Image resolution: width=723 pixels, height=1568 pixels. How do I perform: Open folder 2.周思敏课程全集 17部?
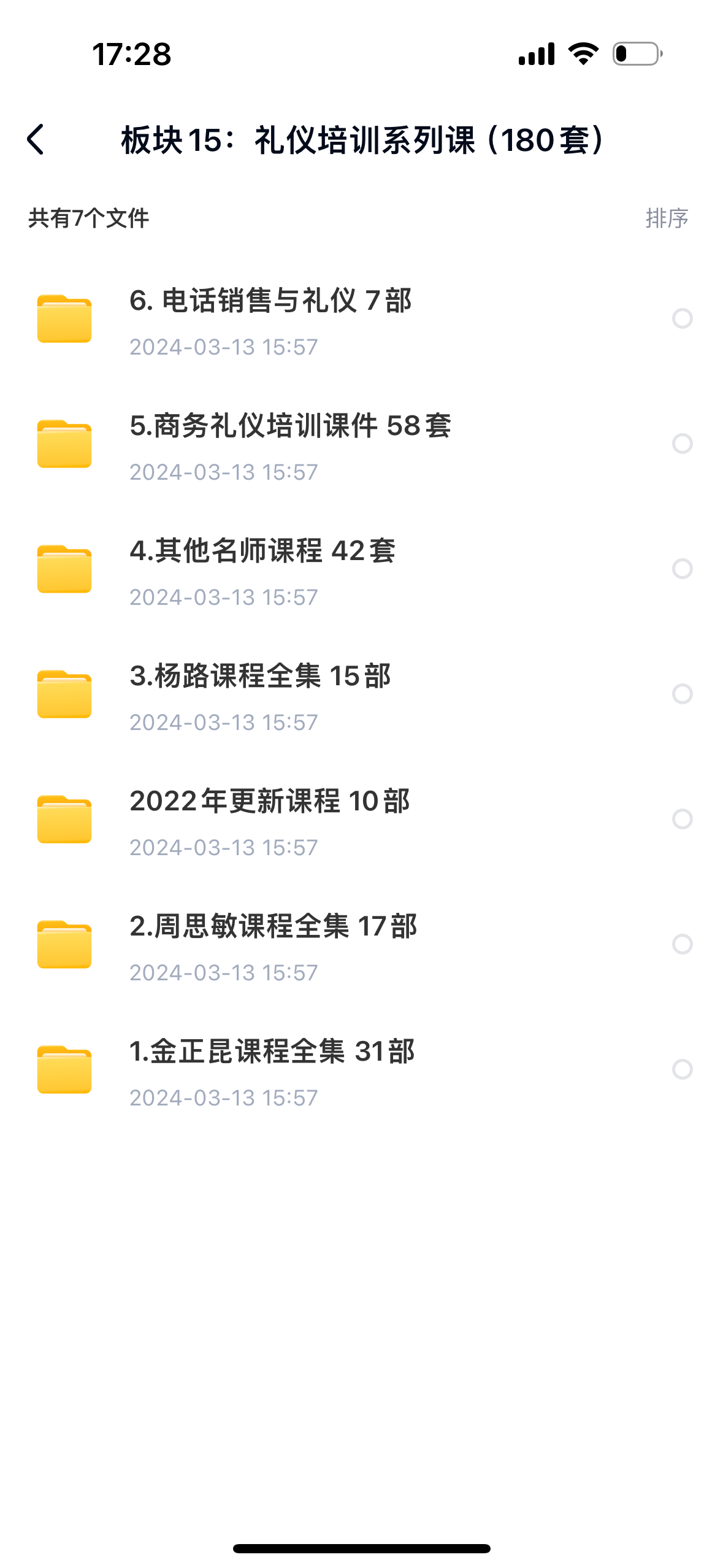(x=273, y=927)
